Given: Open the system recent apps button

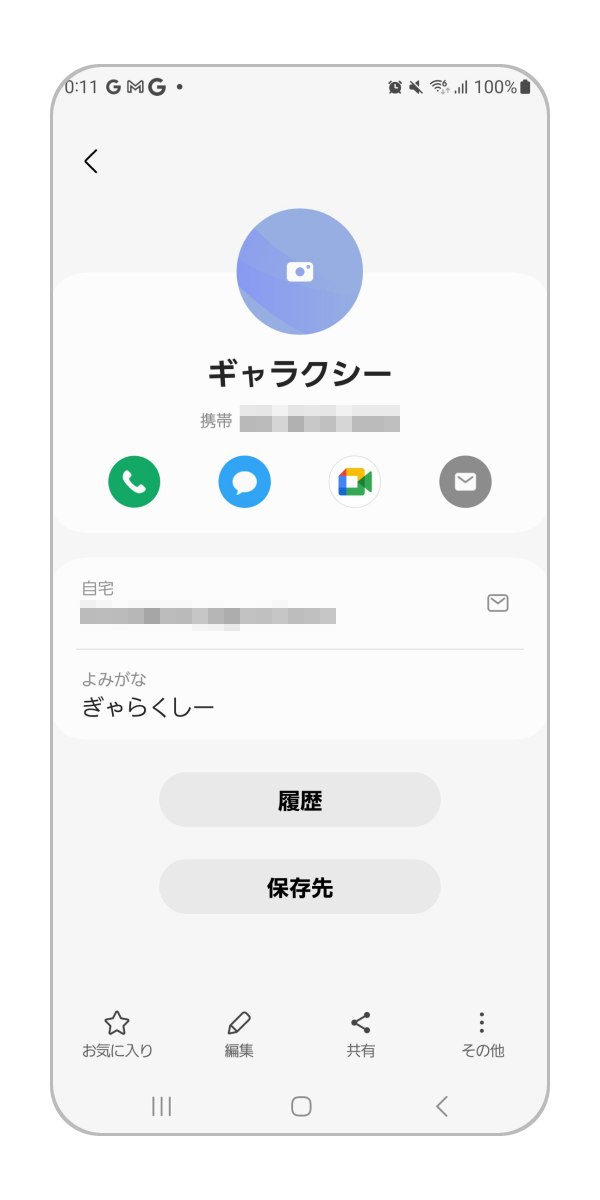Looking at the screenshot, I should point(161,1105).
